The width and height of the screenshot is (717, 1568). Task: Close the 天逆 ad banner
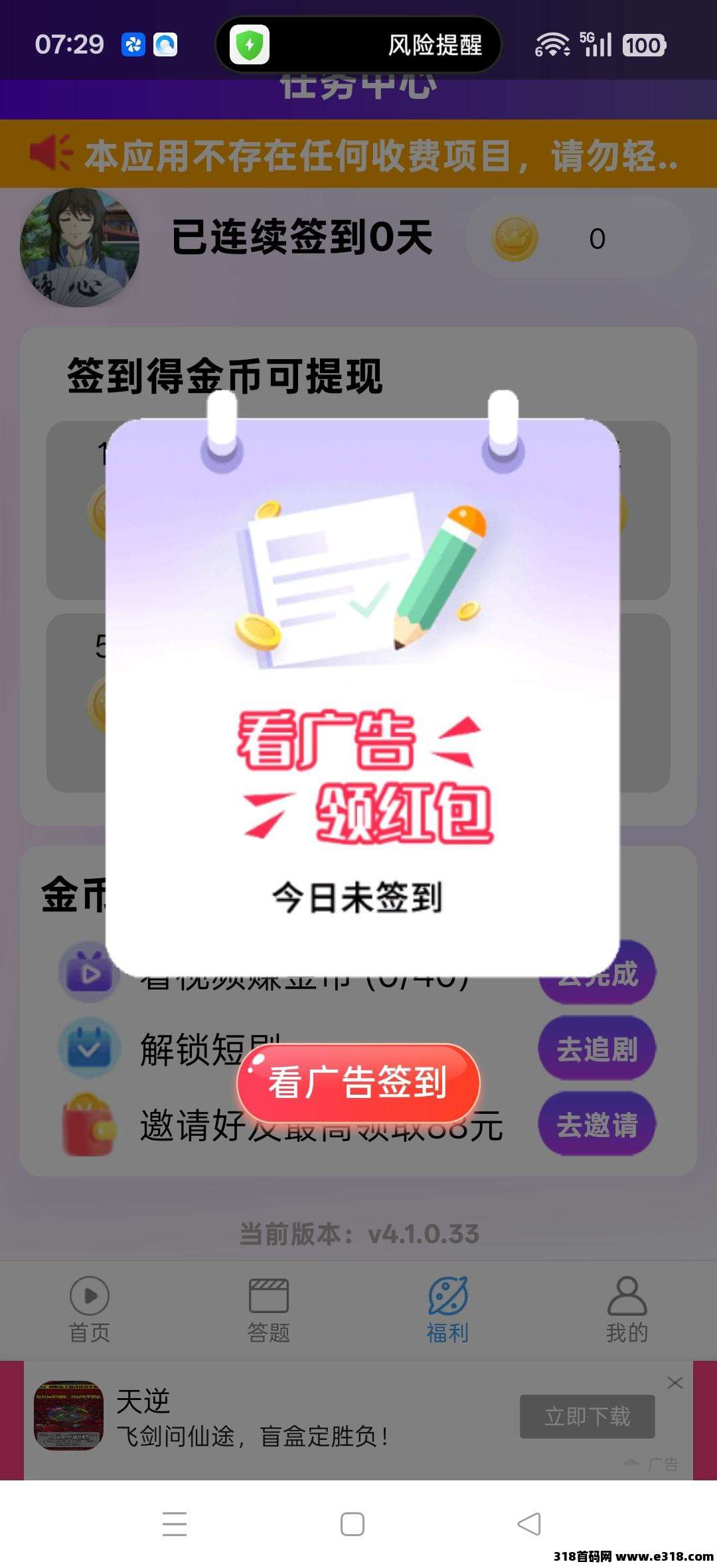[675, 1382]
